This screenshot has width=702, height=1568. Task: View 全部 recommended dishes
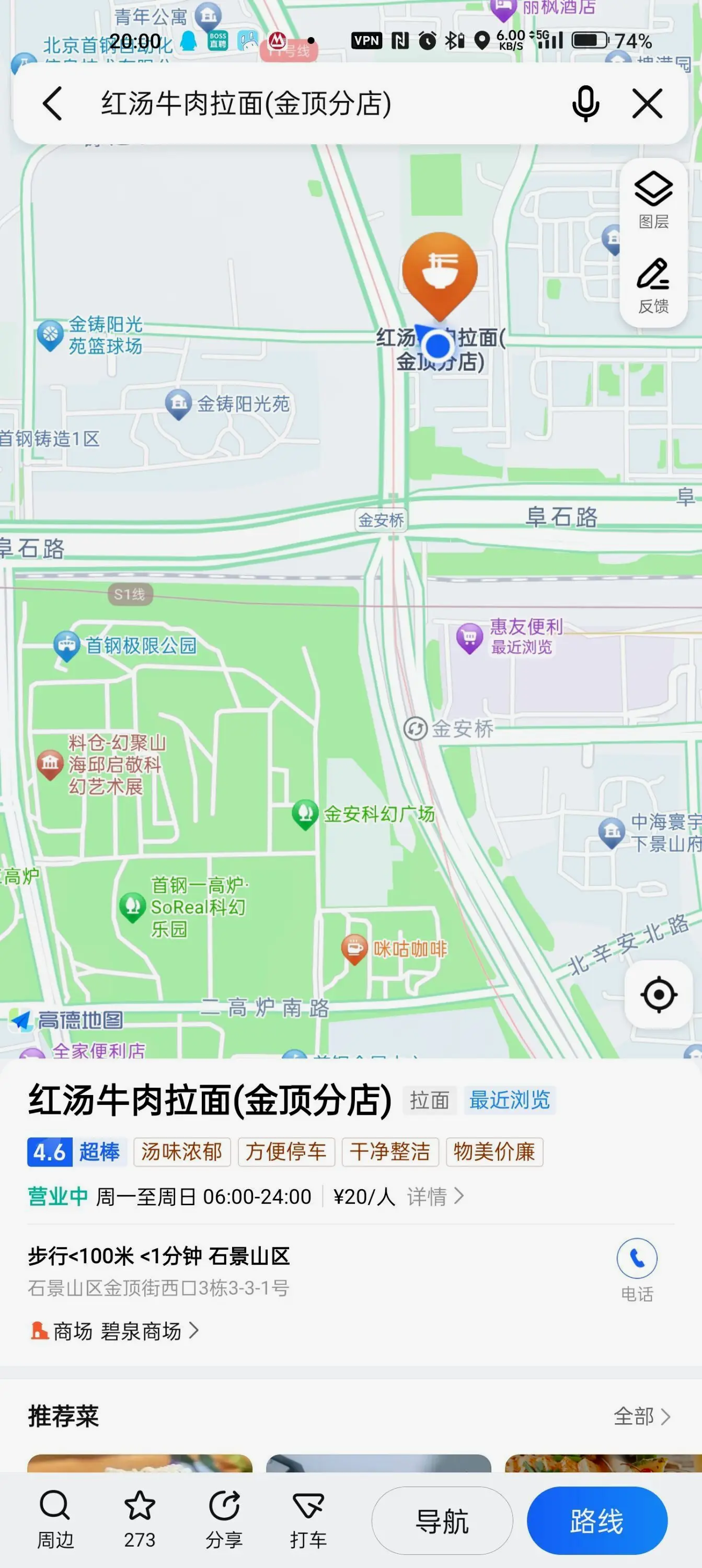(x=641, y=1416)
